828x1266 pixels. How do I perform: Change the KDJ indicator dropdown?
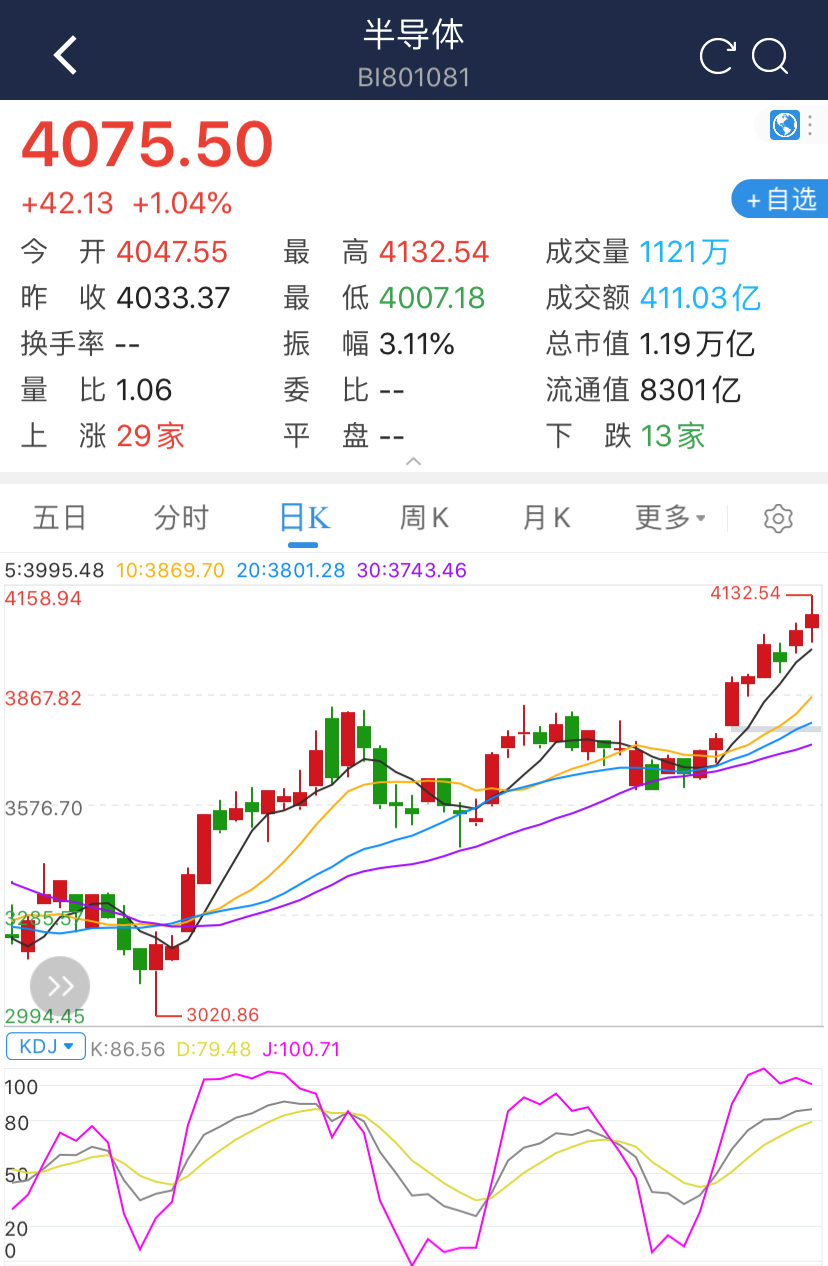45,1048
